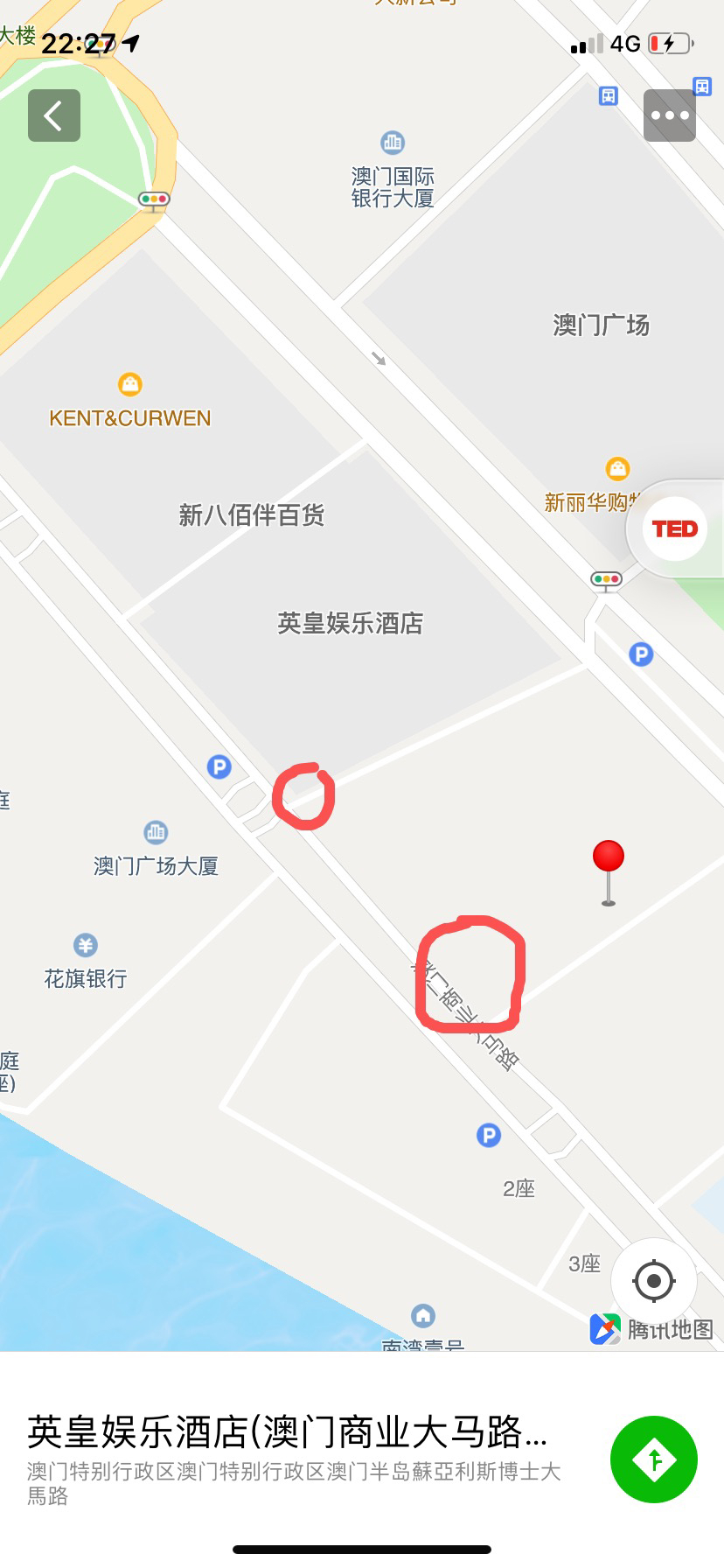Recenter map on my current location

coord(653,1282)
